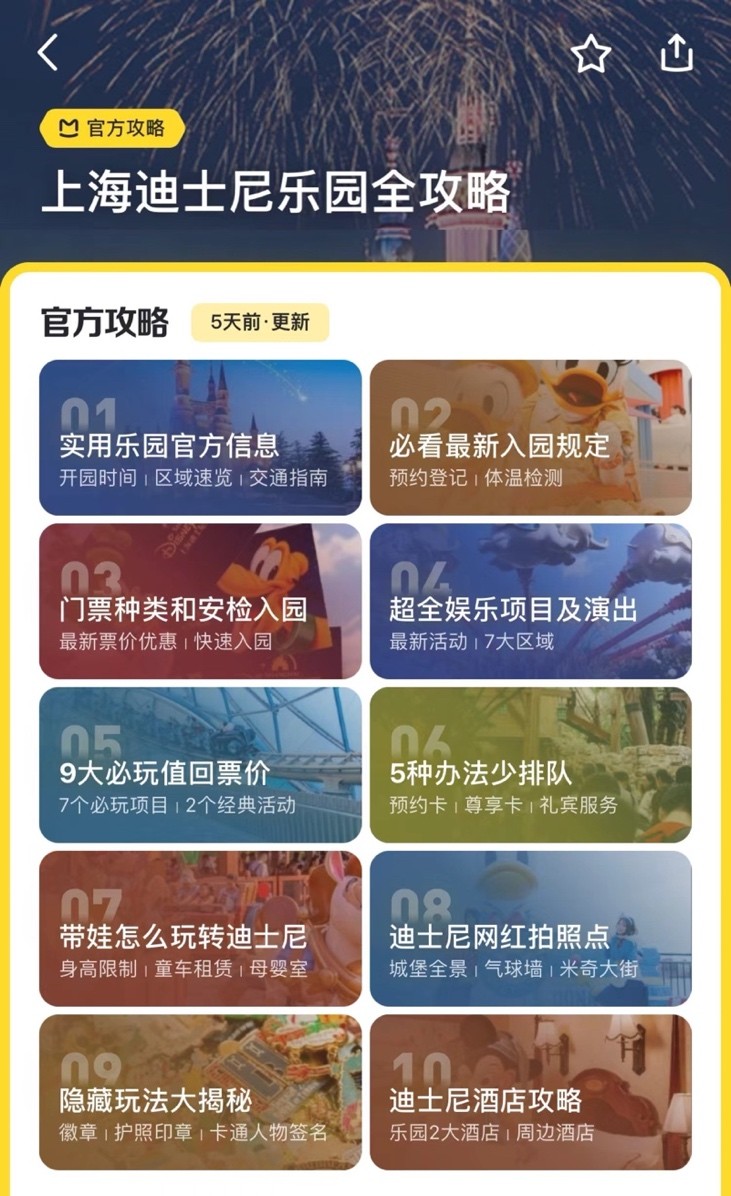Share the Shanghai Disney guide
731x1196 pixels.
[677, 53]
